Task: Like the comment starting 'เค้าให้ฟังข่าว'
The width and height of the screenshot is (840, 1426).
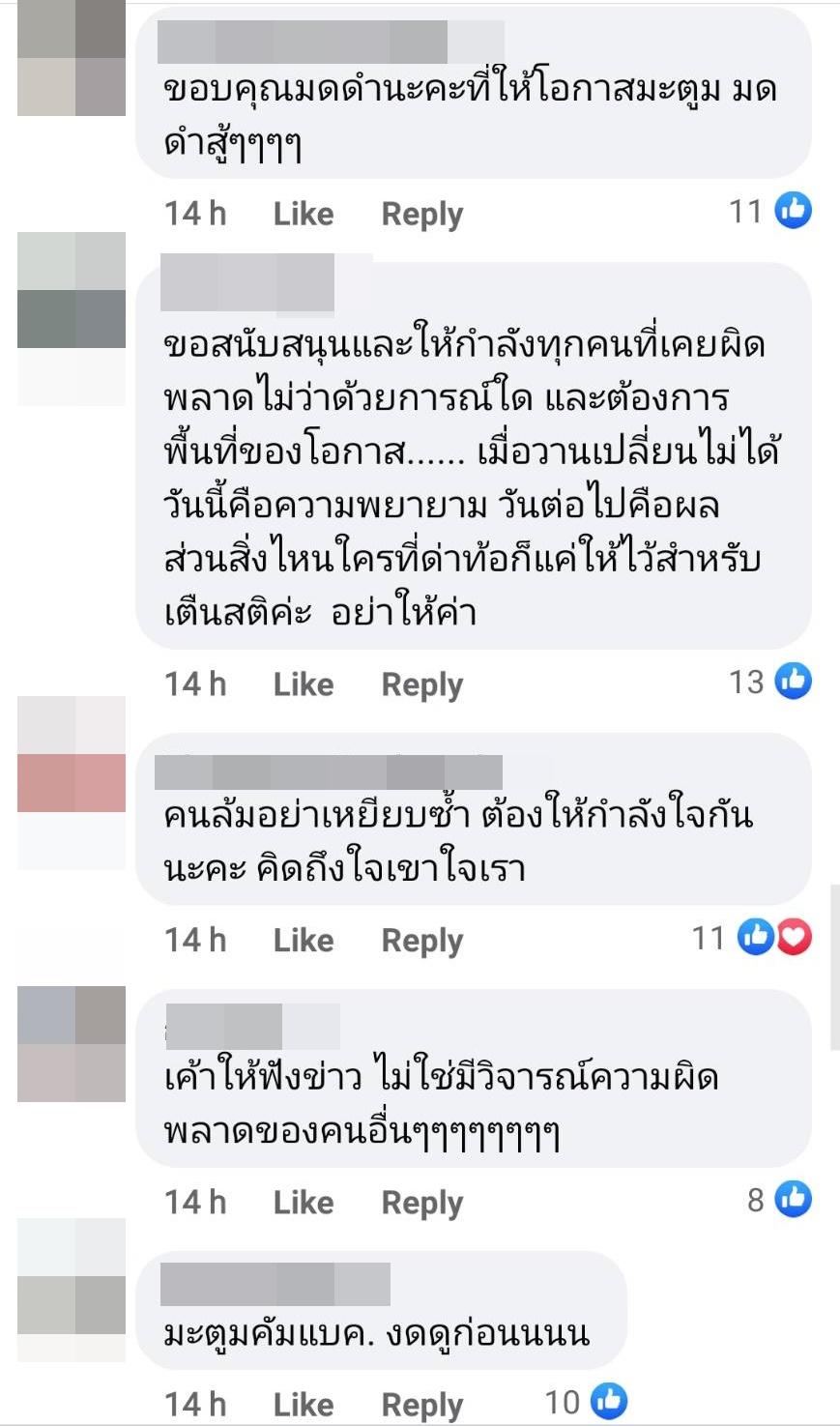Action: click(303, 1203)
